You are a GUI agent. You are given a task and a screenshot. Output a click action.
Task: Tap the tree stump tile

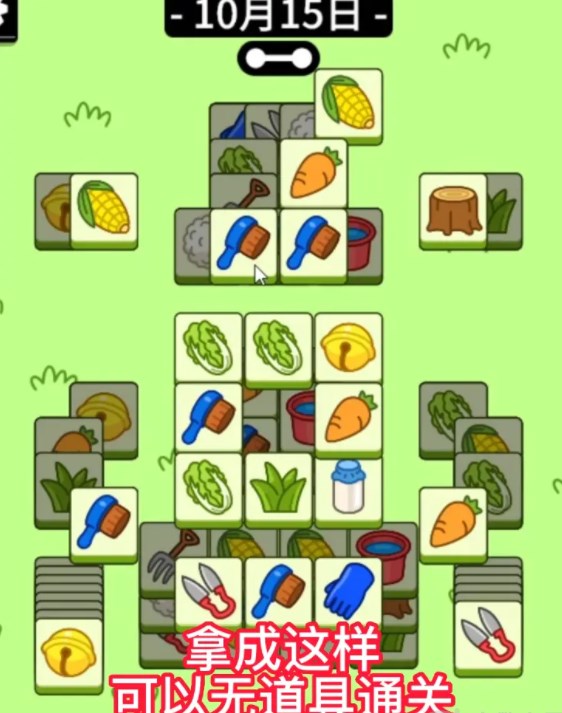(453, 211)
